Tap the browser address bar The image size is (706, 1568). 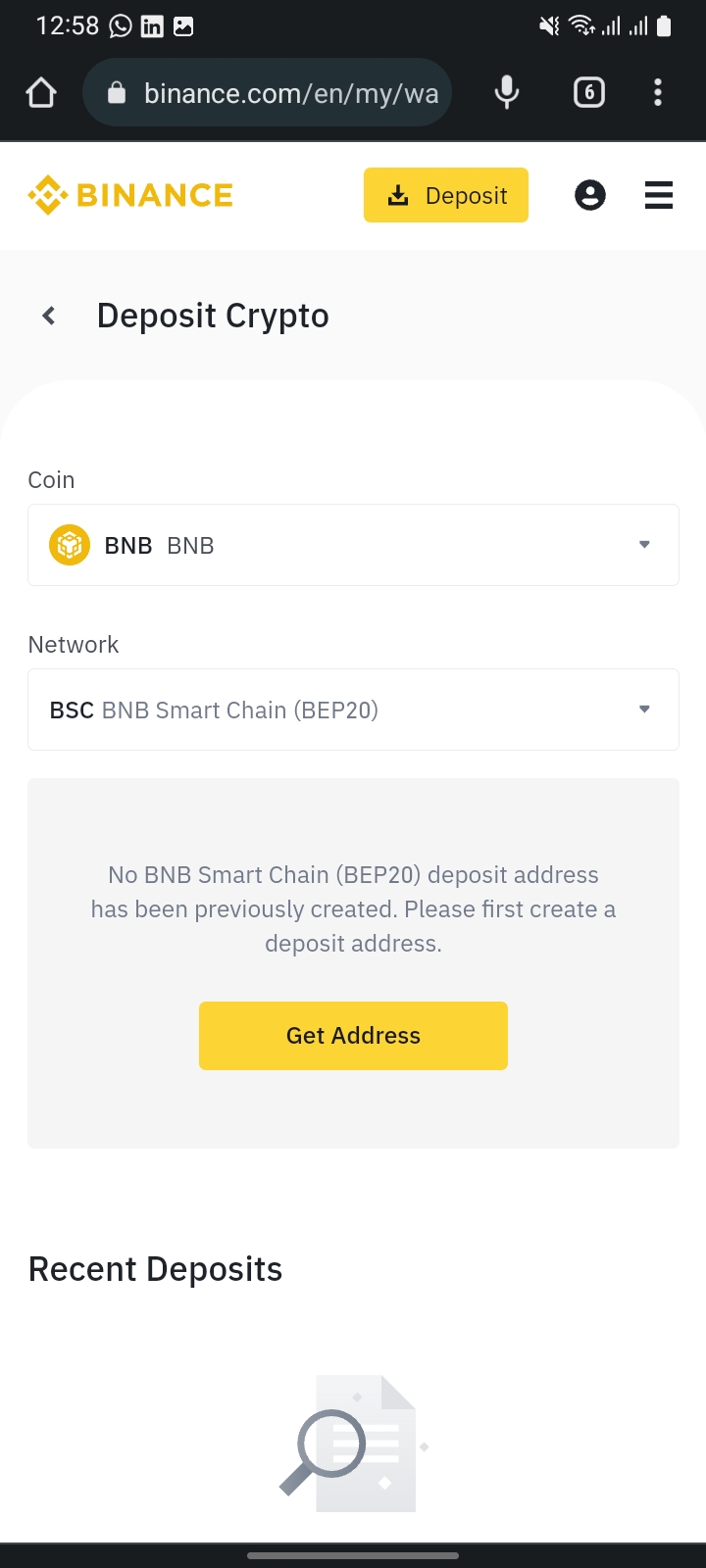[x=284, y=93]
